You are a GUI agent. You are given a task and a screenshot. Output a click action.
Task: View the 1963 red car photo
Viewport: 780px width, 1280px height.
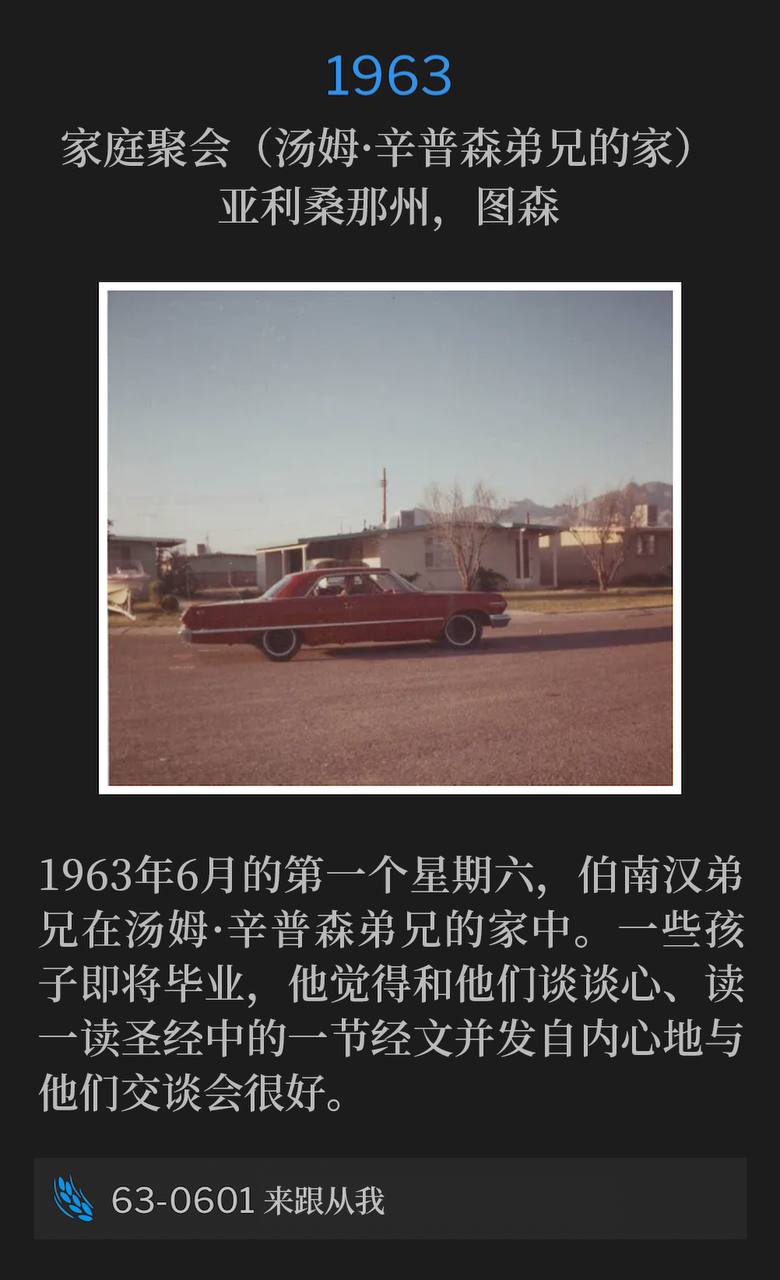point(390,538)
